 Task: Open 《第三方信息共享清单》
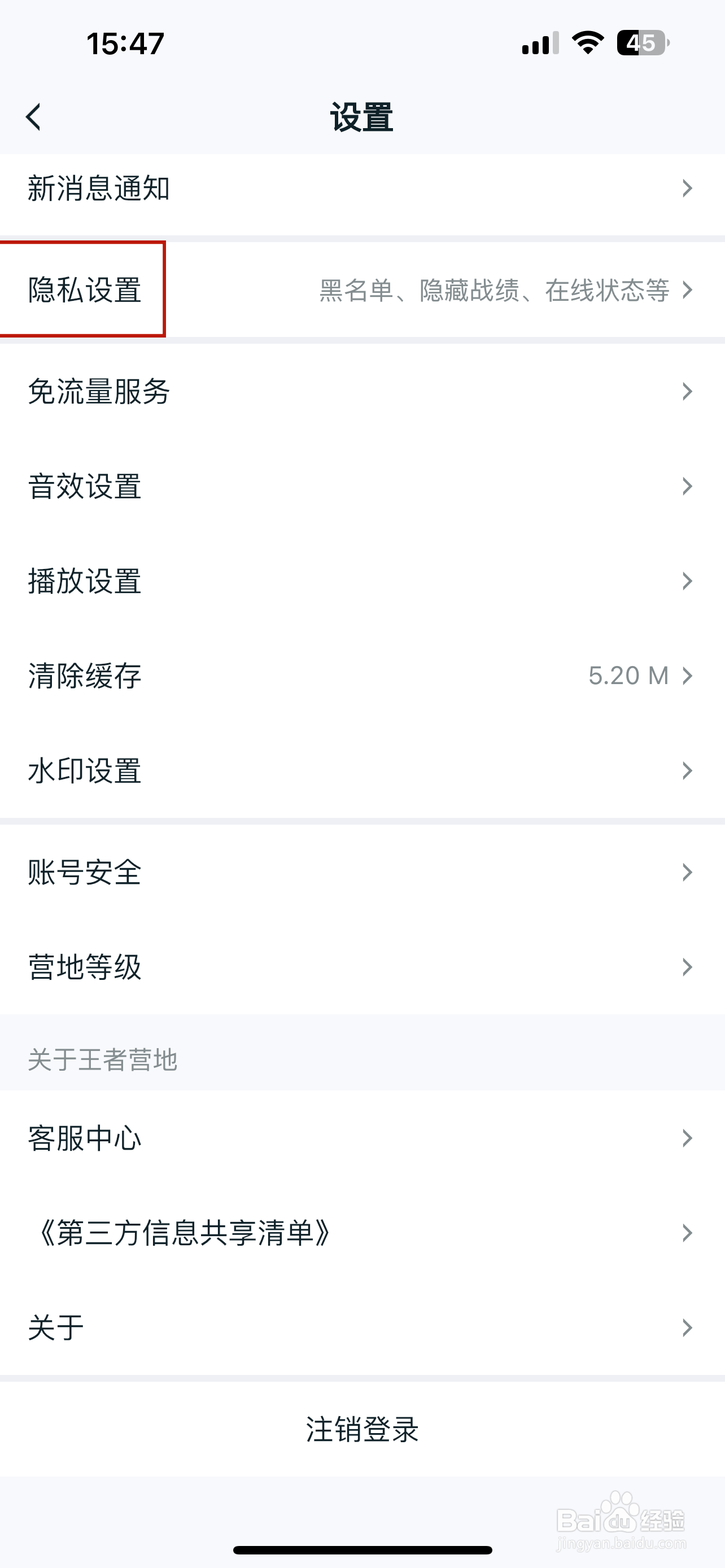click(x=362, y=1233)
